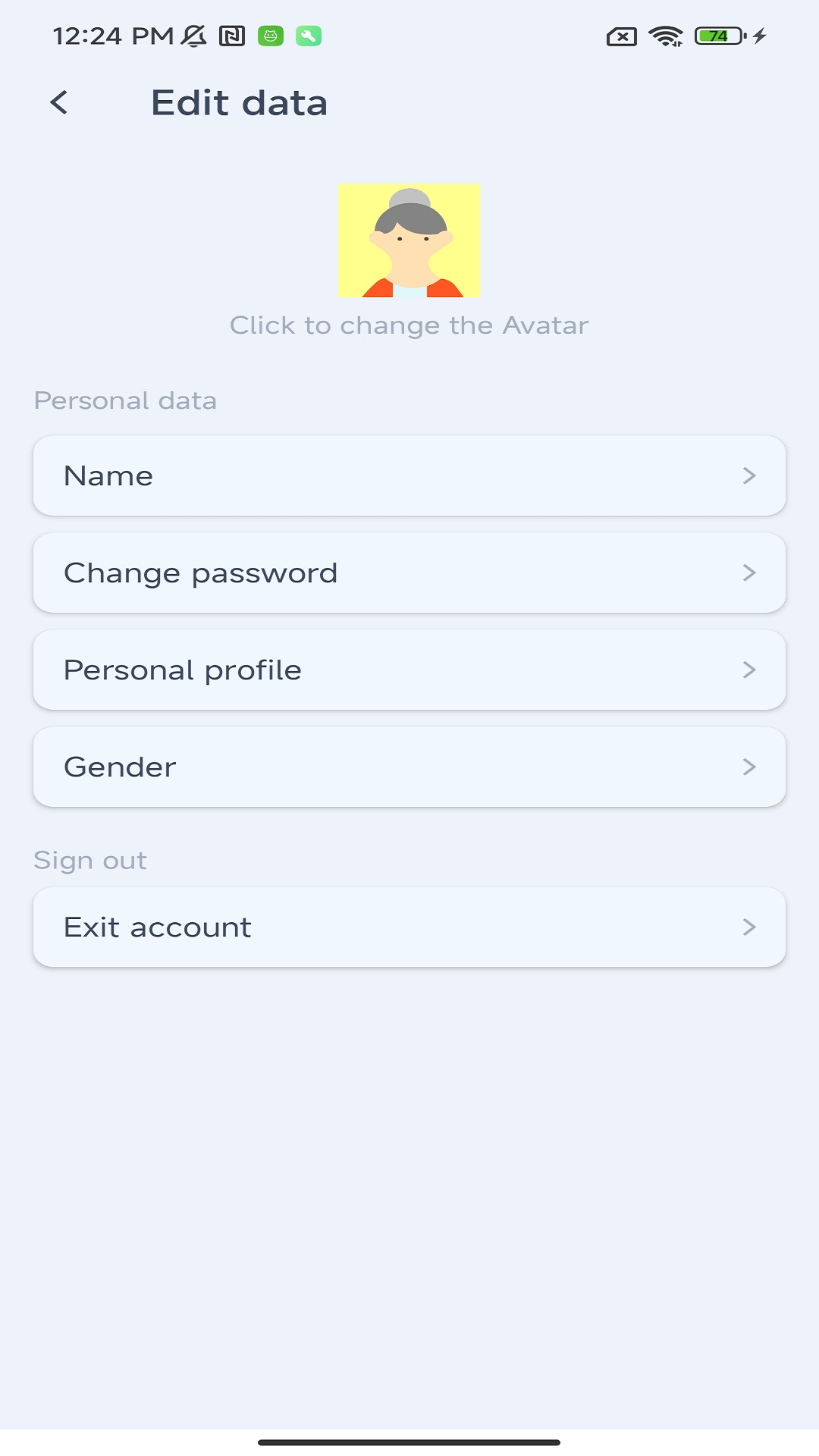Open Personal profile row

click(x=409, y=670)
